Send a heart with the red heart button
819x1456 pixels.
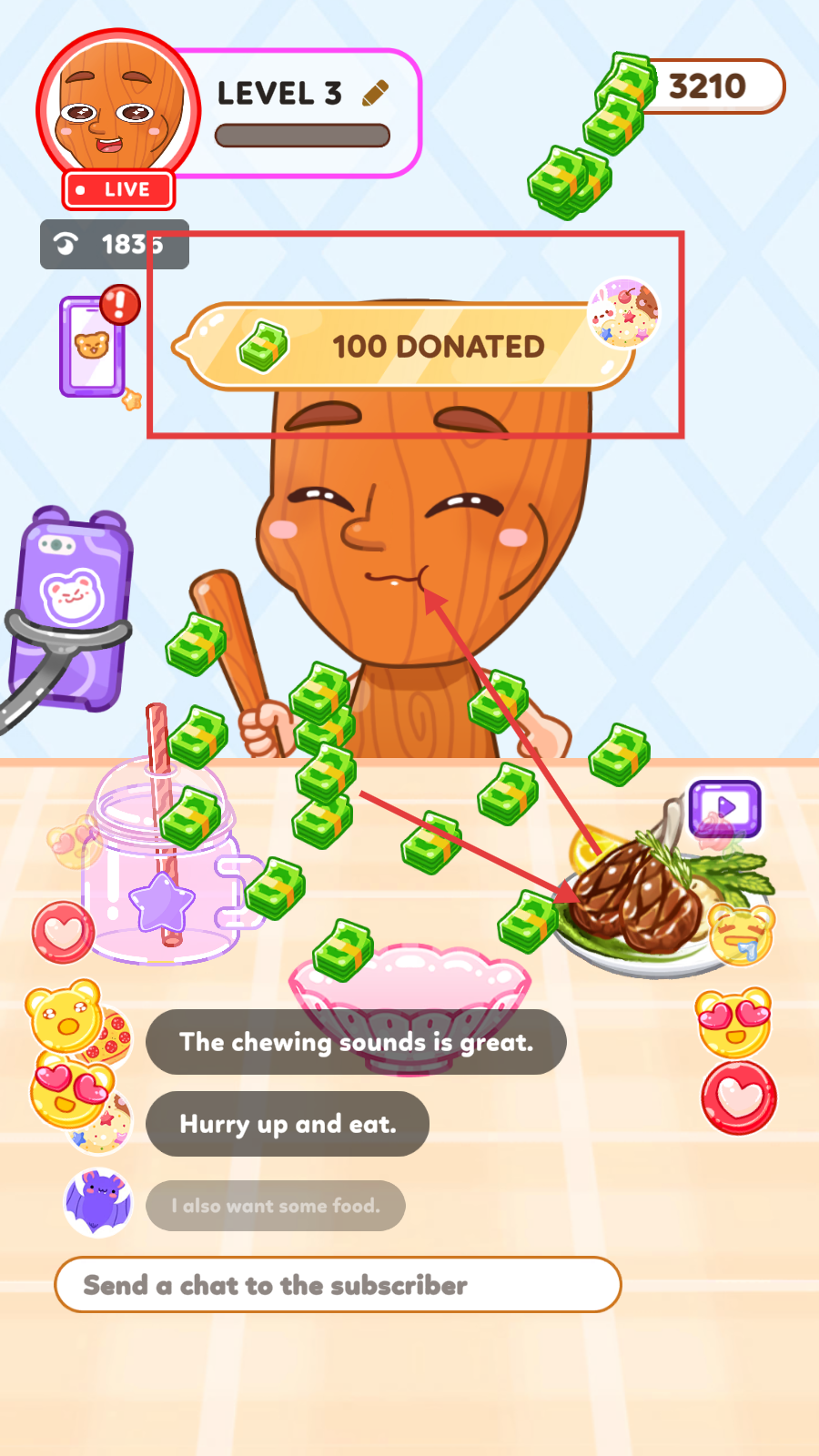coord(738,1098)
